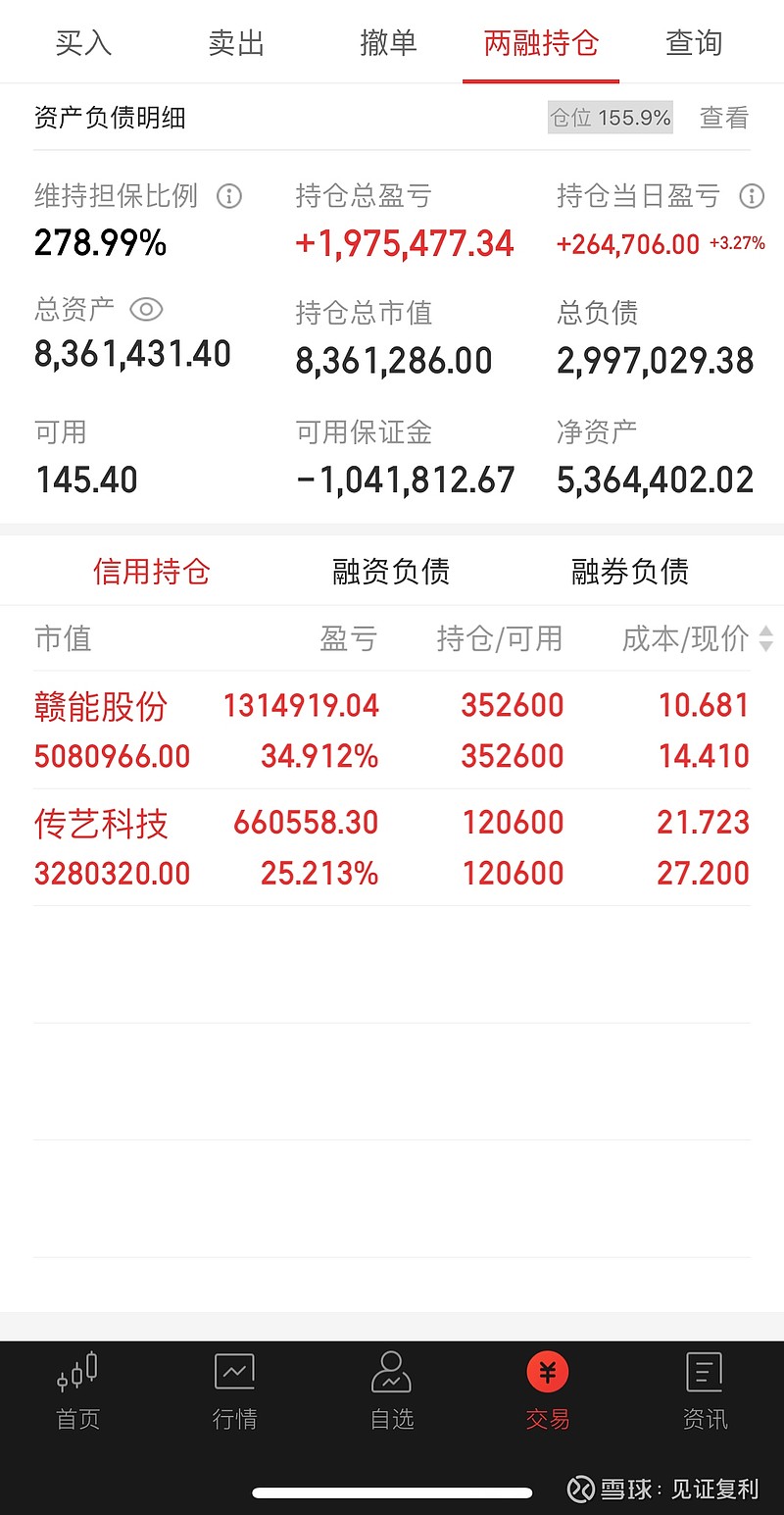
Task: Open the 传艺科技 position row
Action: pyautogui.click(x=392, y=847)
